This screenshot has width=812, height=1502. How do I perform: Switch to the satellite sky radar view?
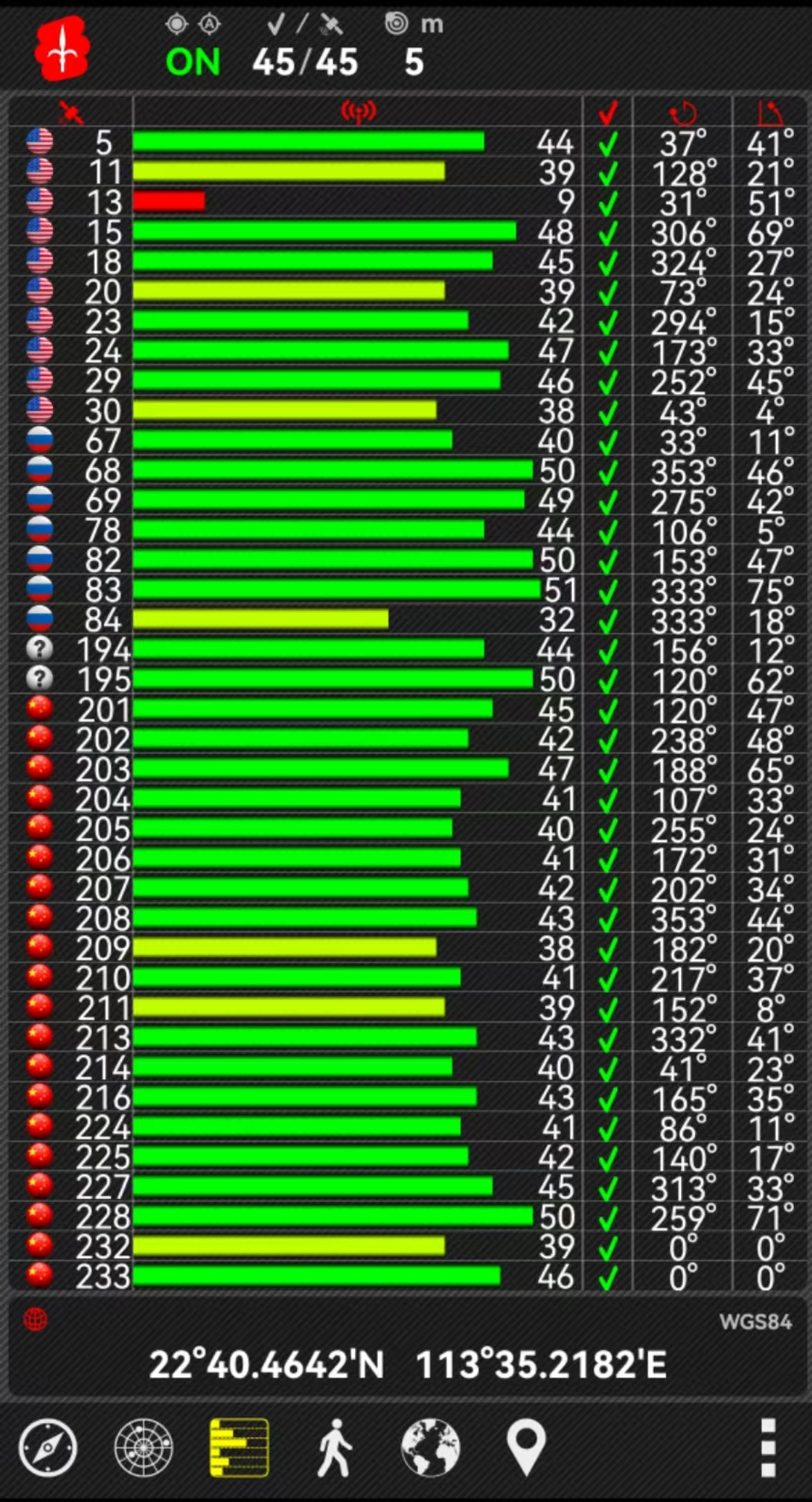144,1447
